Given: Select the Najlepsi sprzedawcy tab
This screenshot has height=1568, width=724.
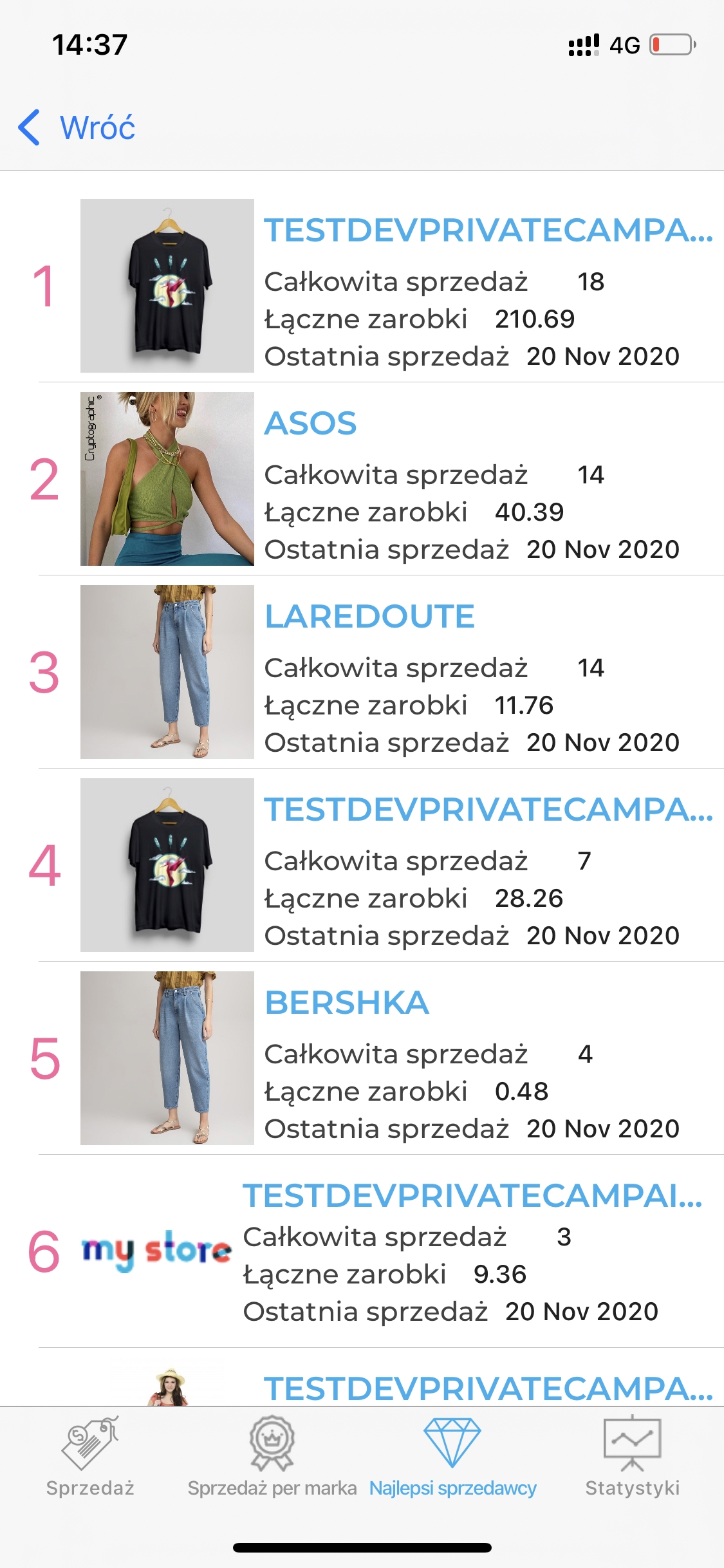Looking at the screenshot, I should (452, 1457).
